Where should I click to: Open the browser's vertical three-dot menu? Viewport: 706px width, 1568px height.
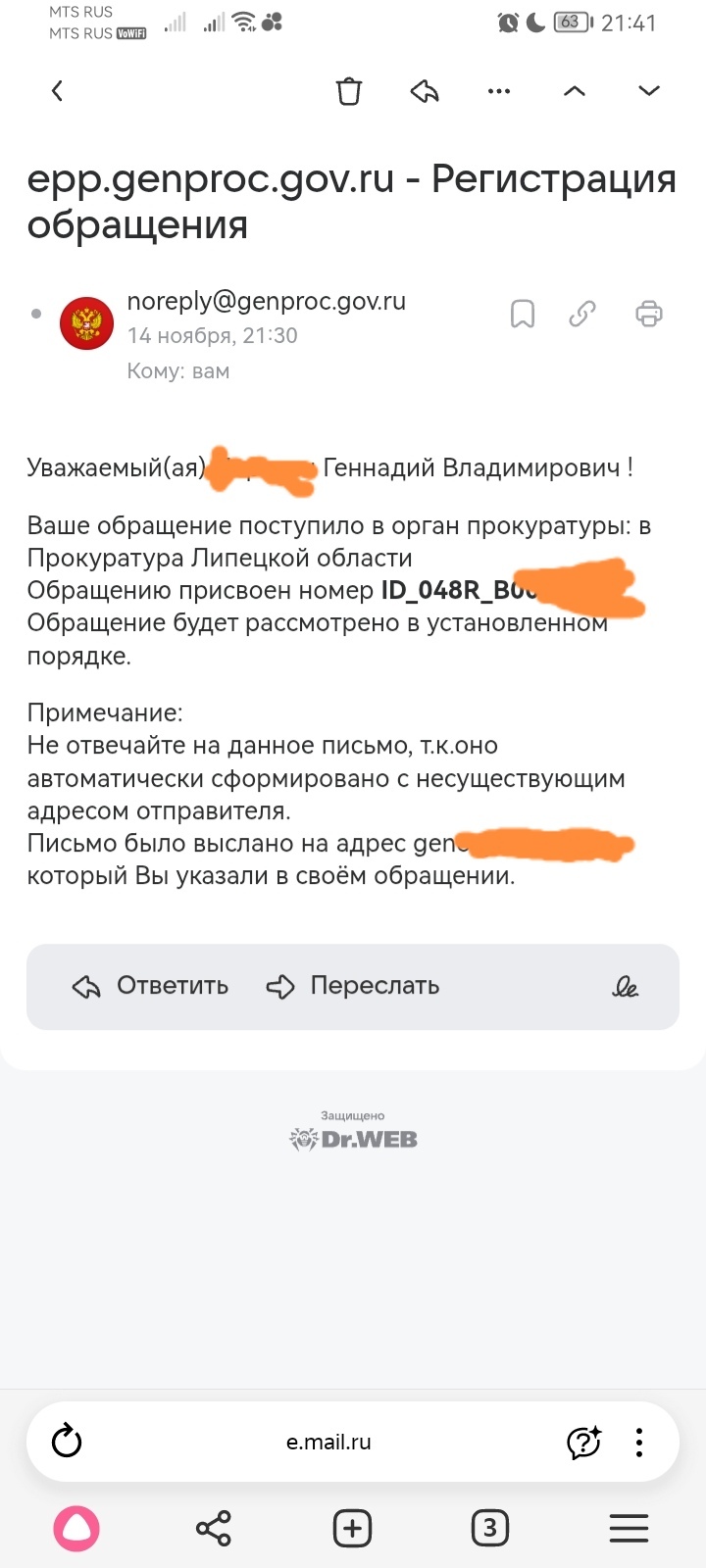[x=639, y=1442]
